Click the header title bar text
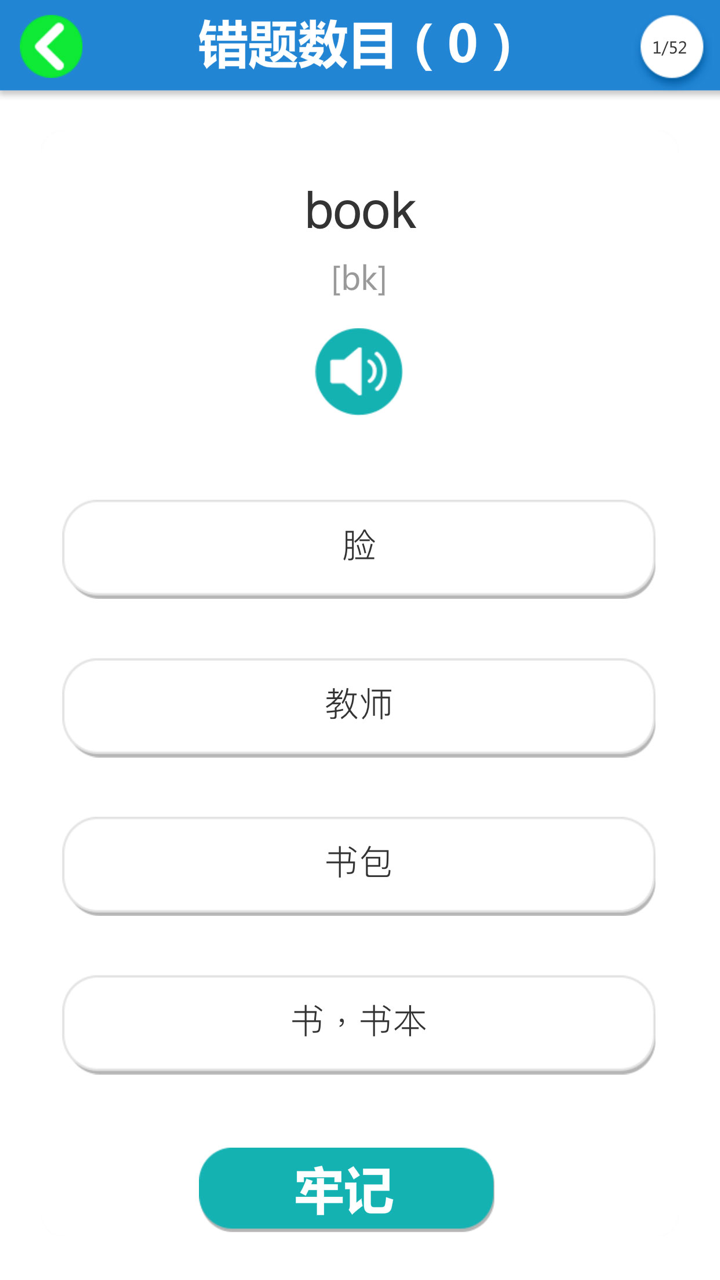The height and width of the screenshot is (1280, 720). 359,45
